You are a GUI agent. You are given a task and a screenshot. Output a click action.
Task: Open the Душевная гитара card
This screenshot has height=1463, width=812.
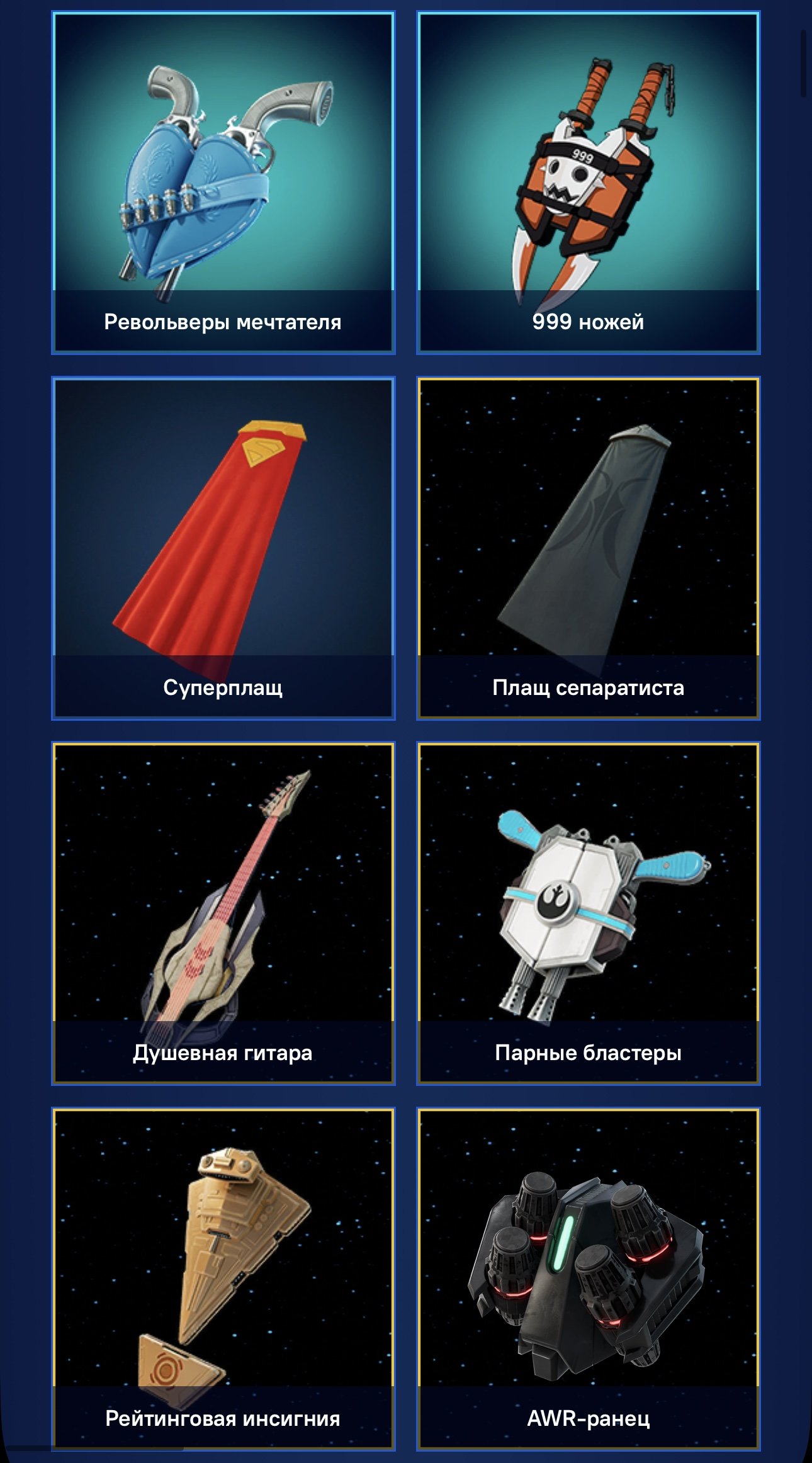223,913
